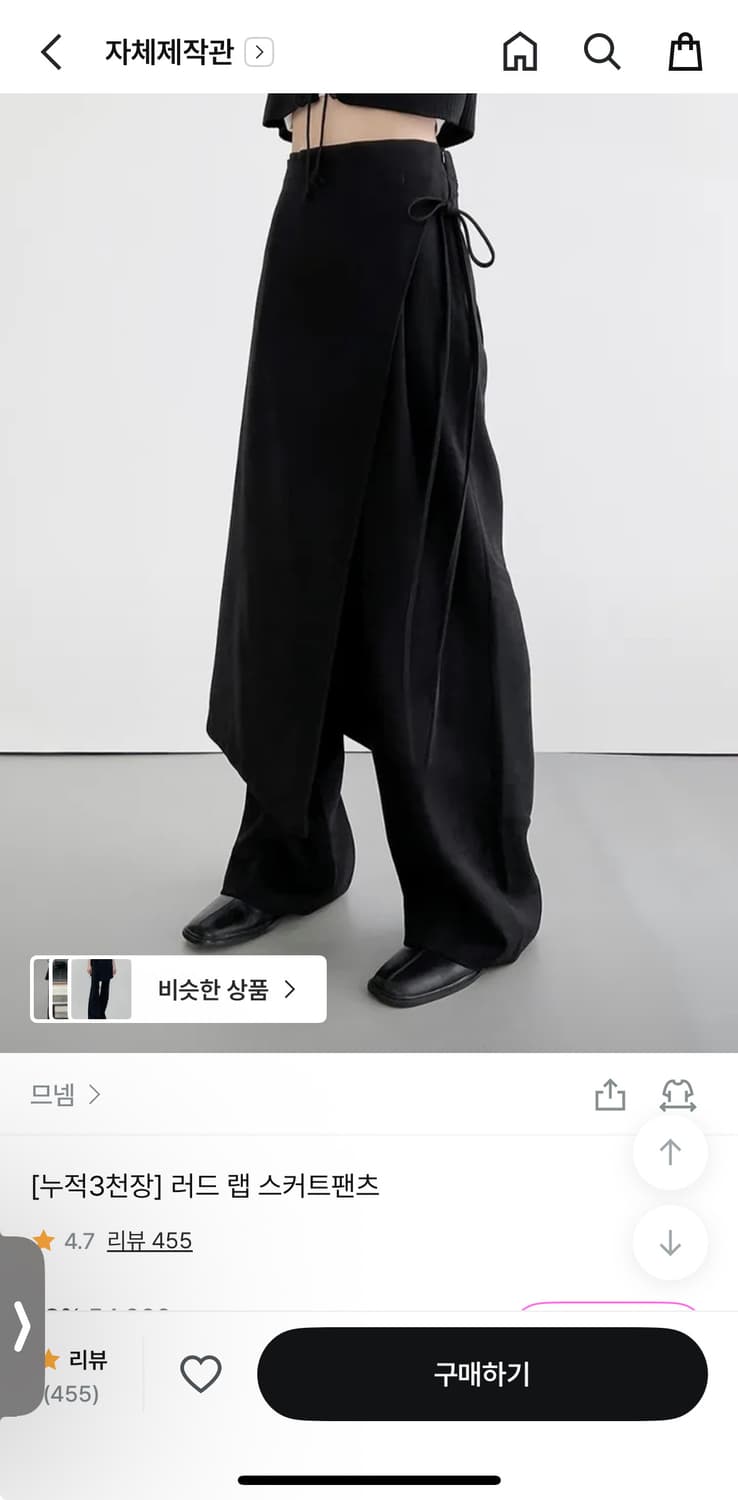Open the 므넴 brand page chevron
Screen dimensions: 738x1500
[x=97, y=1095]
